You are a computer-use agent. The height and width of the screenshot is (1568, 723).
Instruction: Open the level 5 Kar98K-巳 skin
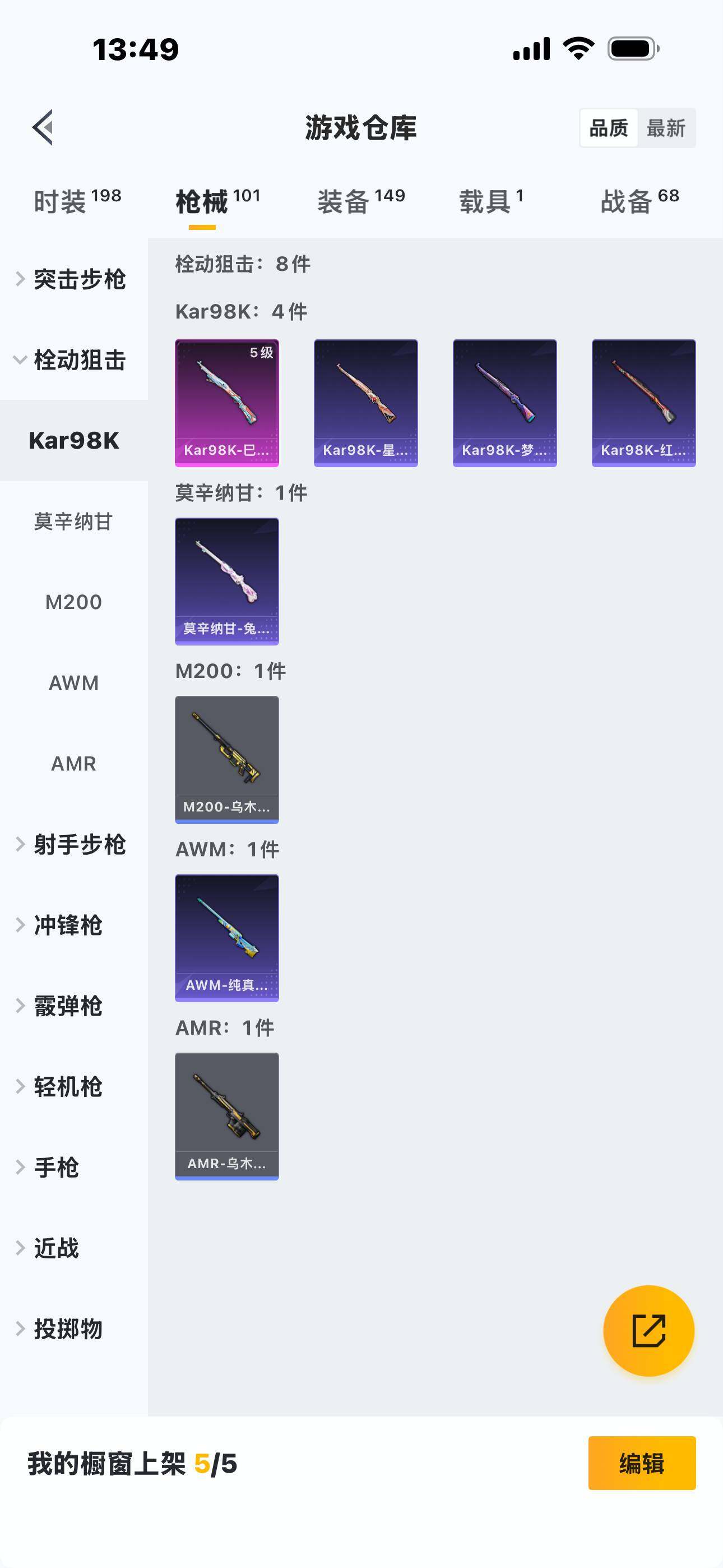coord(227,403)
